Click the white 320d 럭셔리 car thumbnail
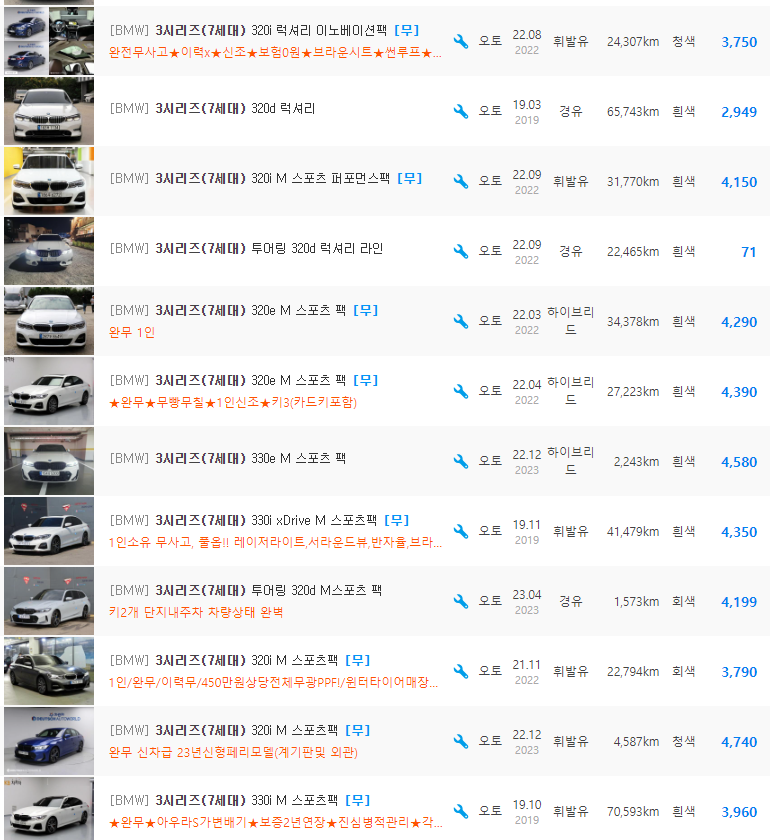 48,110
